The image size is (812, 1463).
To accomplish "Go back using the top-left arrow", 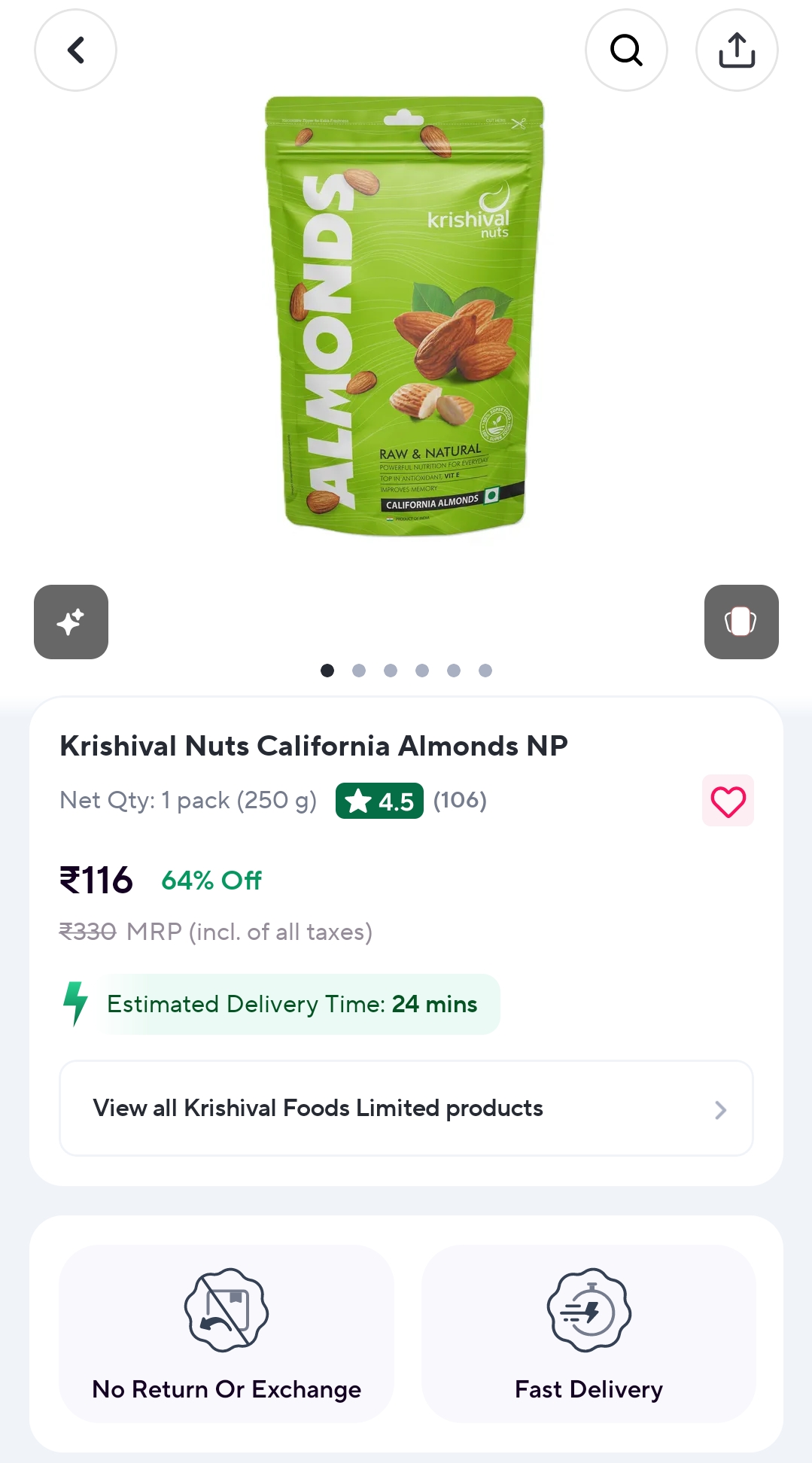I will pyautogui.click(x=75, y=50).
